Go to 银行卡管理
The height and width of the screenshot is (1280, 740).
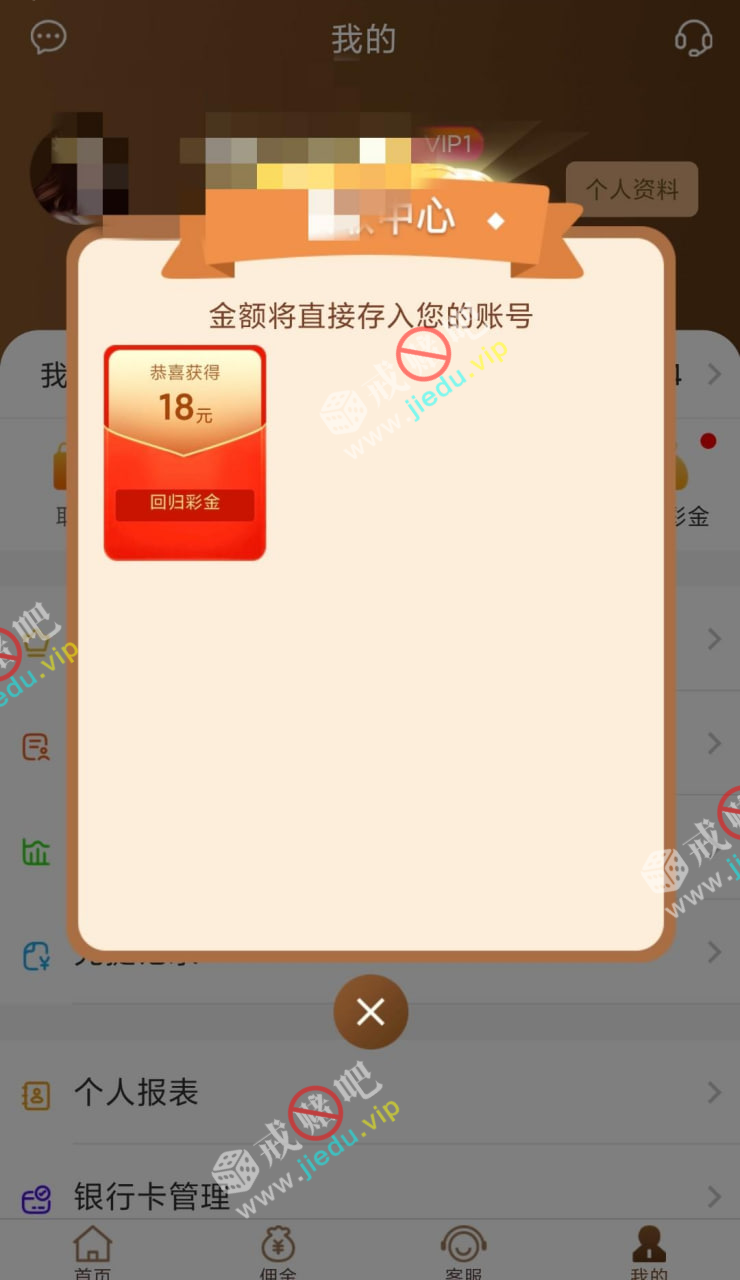370,1196
